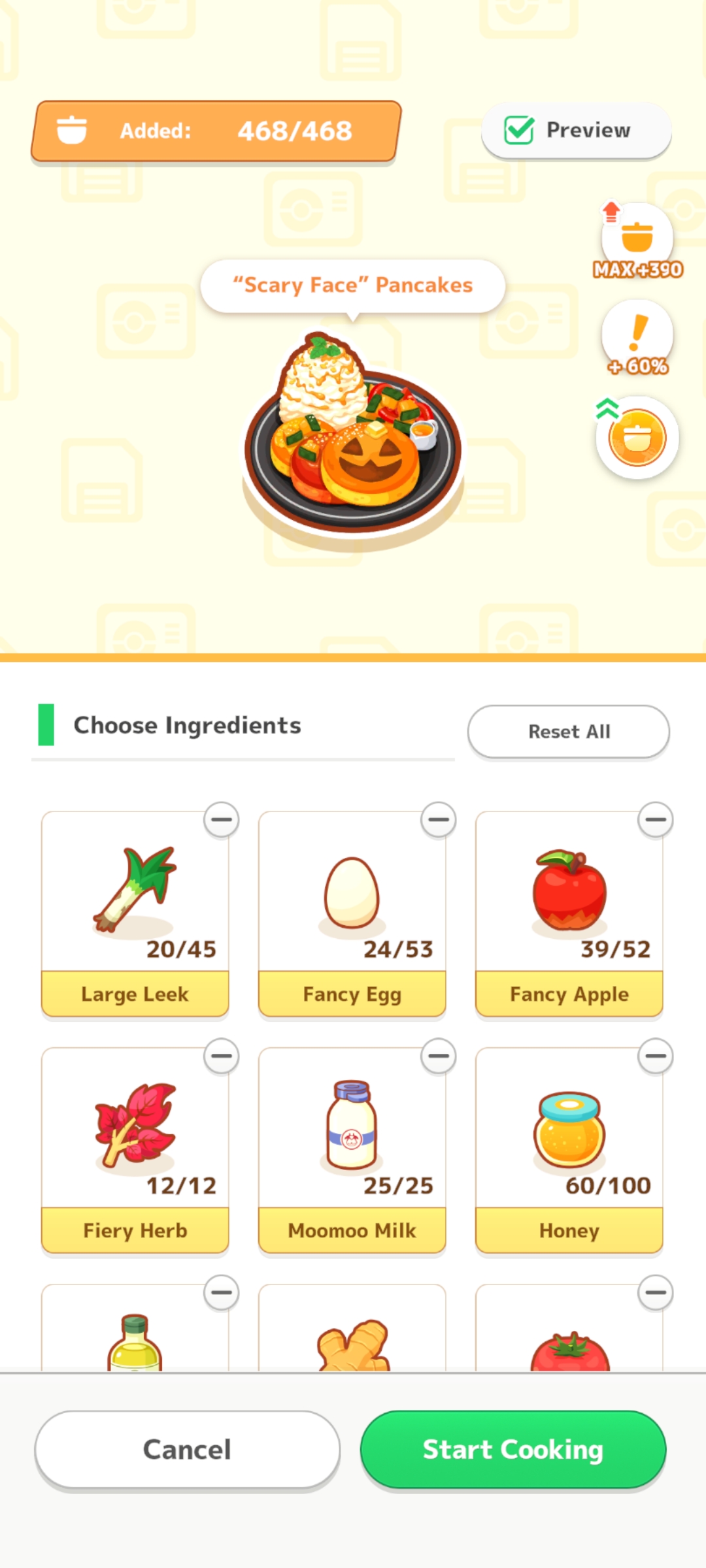Image resolution: width=706 pixels, height=1568 pixels.
Task: Select the Moomoo Milk ingredient card
Action: tap(352, 1150)
